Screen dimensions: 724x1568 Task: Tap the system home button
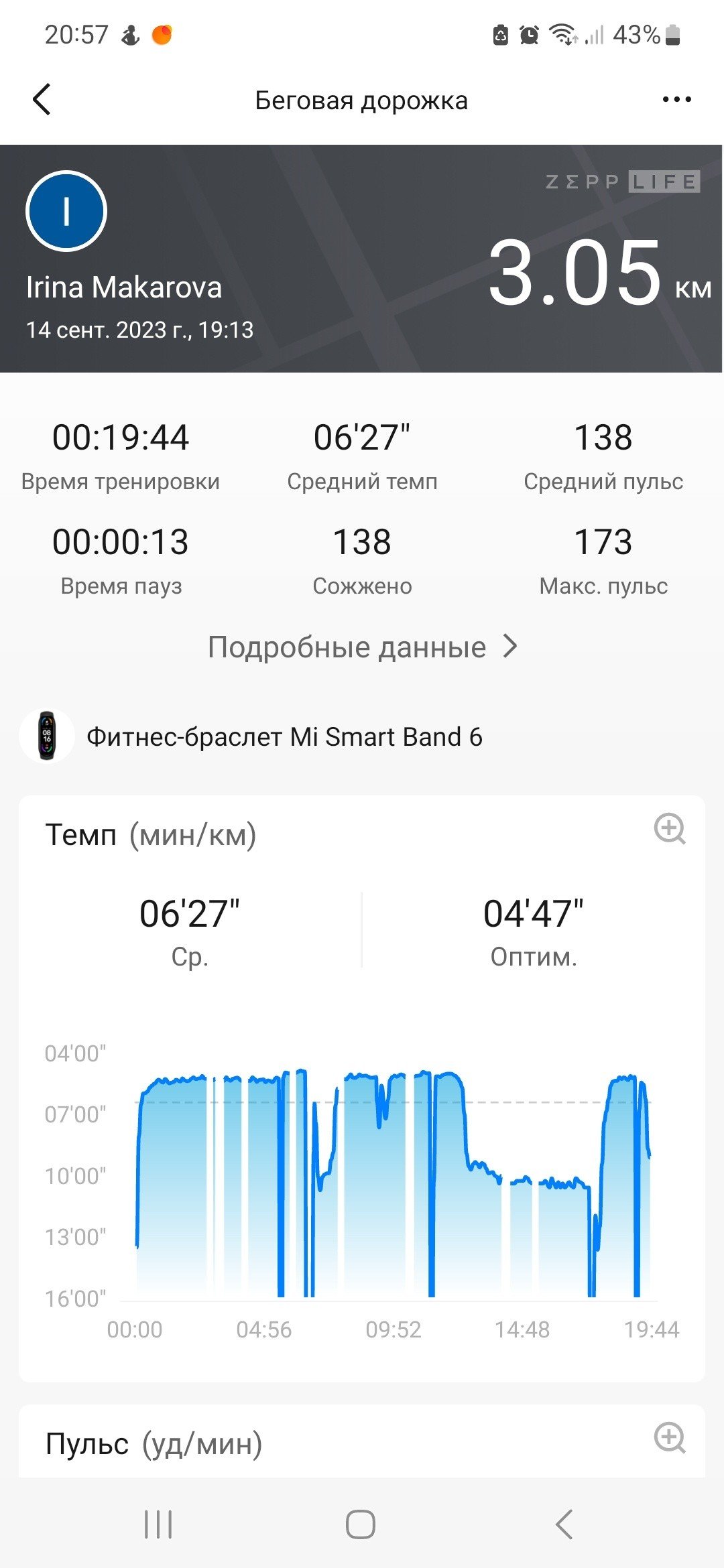point(361,1524)
